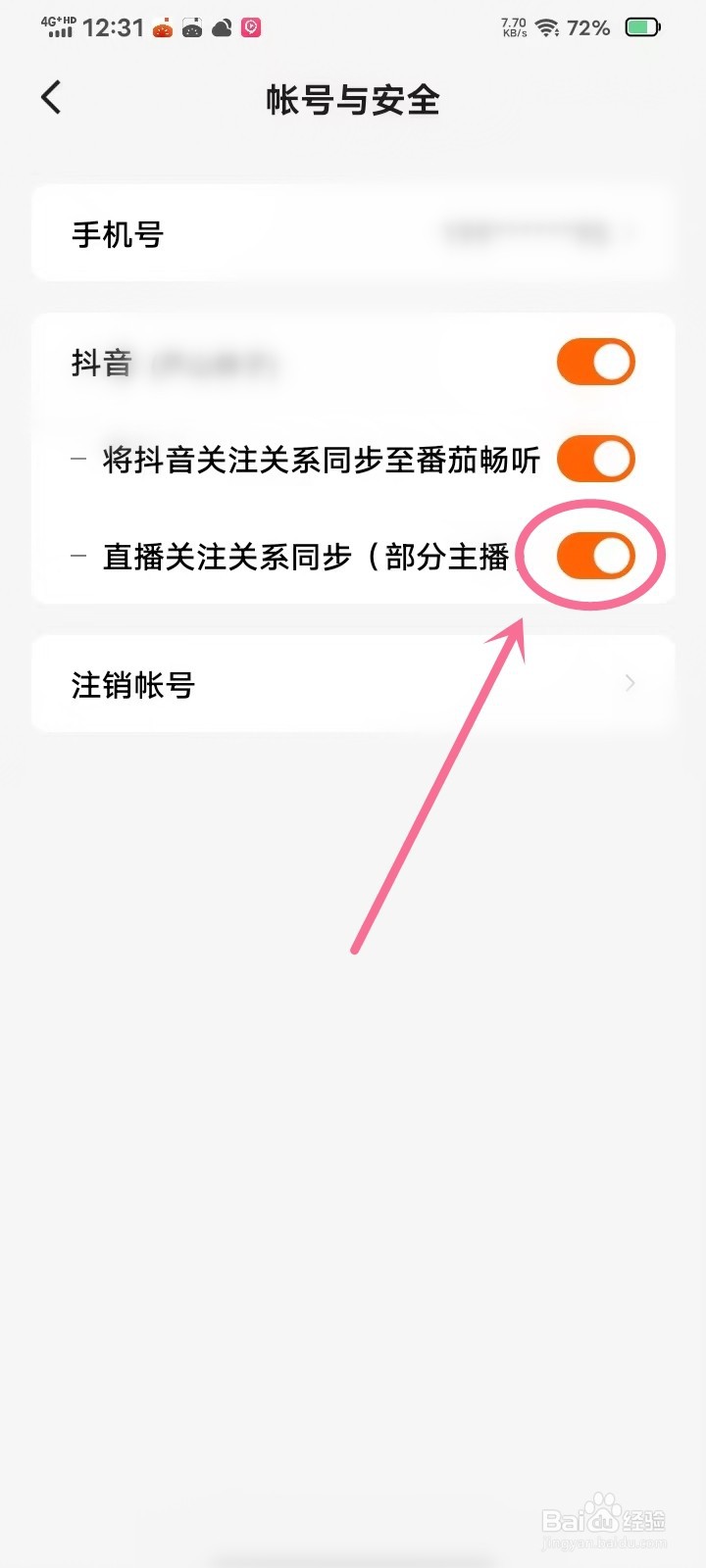Disable the 抖音 account binding toggle
Screen dimensions: 706x1568
click(593, 361)
